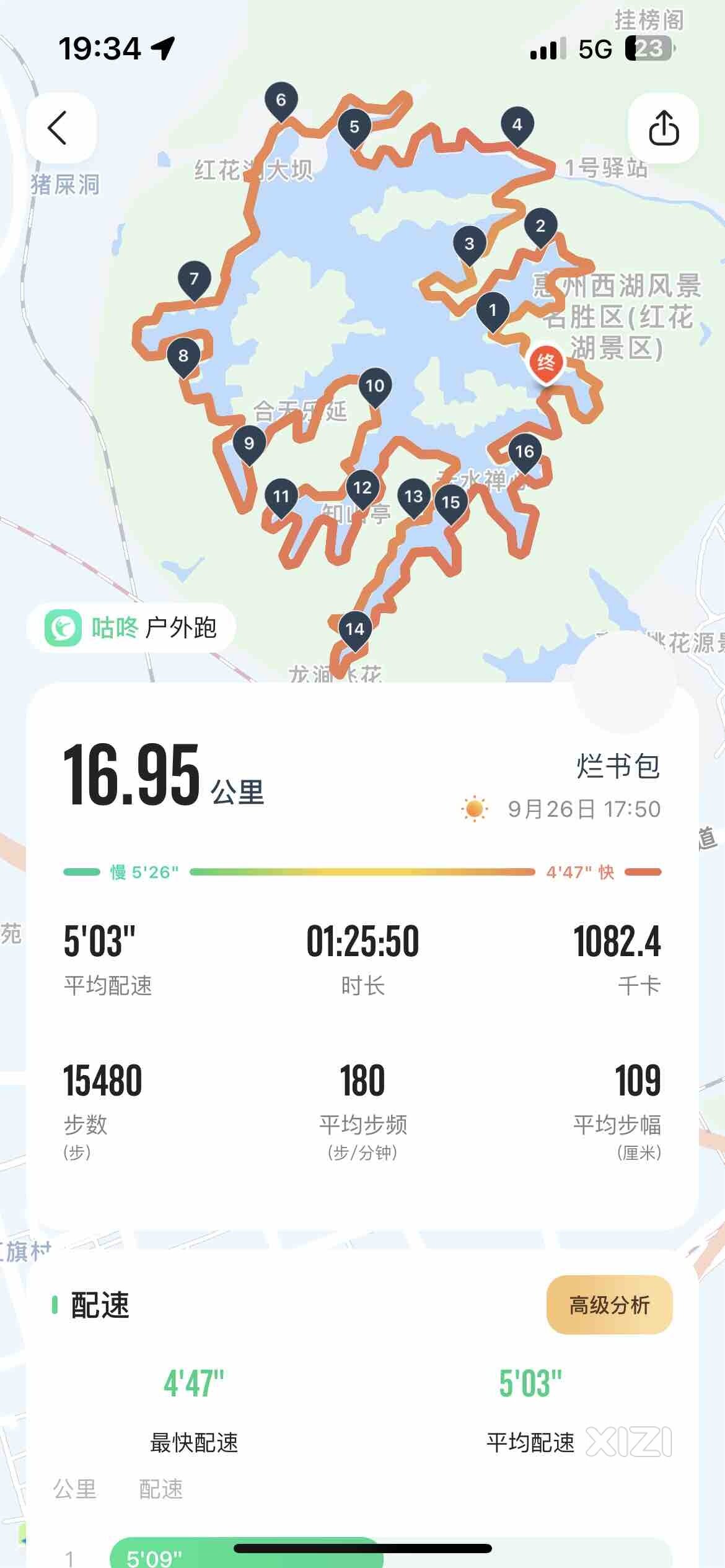Open 高级分析 advanced analysis
Image resolution: width=725 pixels, height=1568 pixels.
click(x=609, y=1305)
